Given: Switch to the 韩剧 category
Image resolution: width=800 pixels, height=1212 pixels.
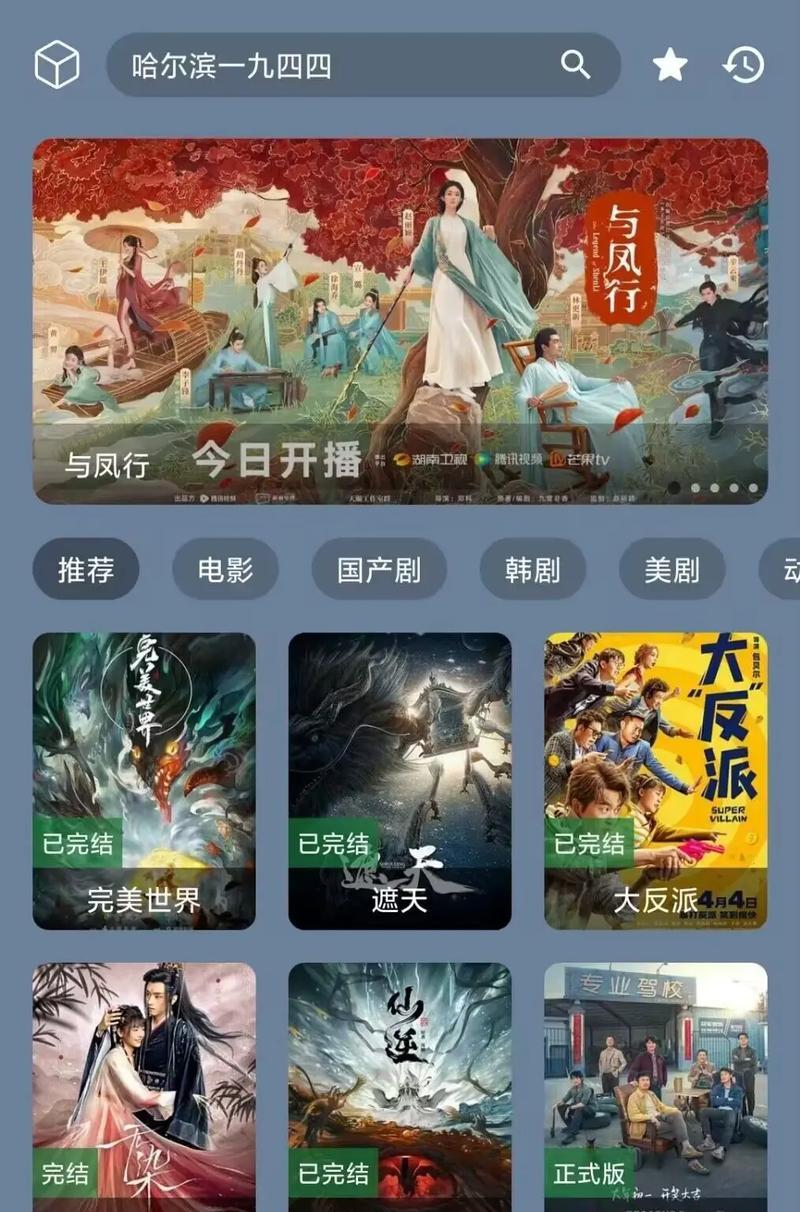Looking at the screenshot, I should pyautogui.click(x=533, y=570).
